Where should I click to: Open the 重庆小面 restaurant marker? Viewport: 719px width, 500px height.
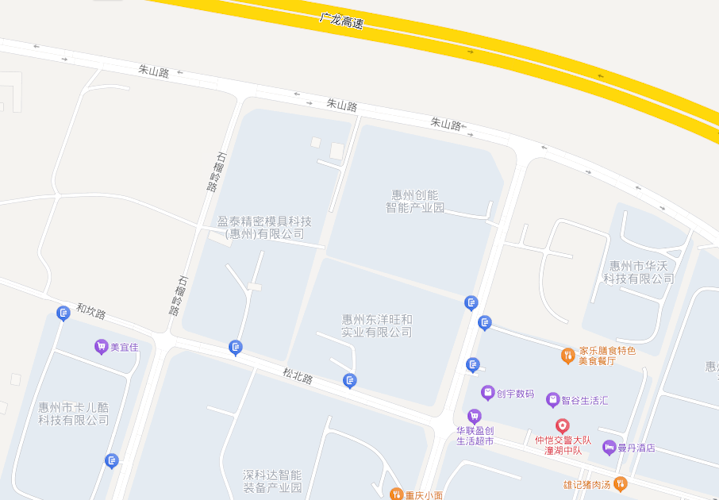pos(396,494)
